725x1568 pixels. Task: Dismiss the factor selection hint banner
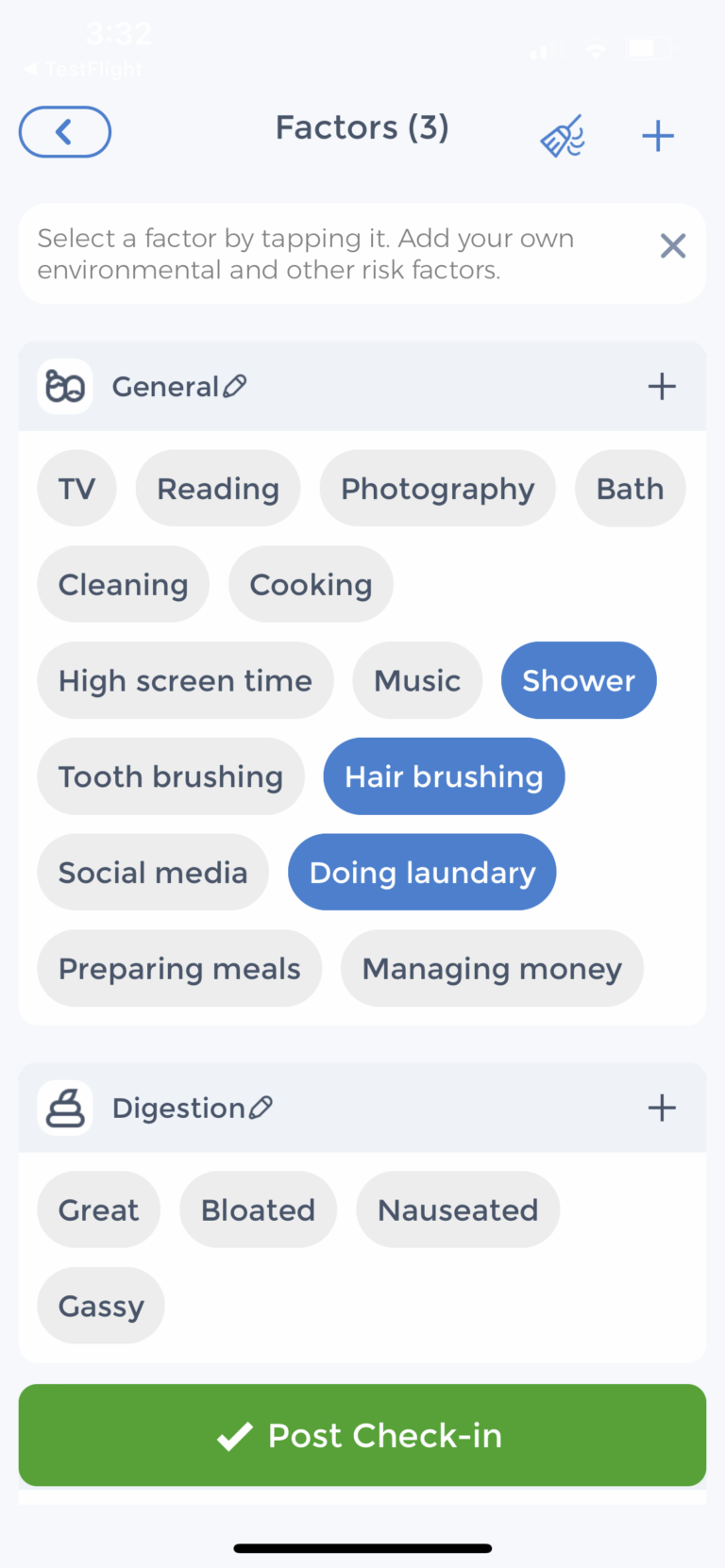pyautogui.click(x=672, y=246)
